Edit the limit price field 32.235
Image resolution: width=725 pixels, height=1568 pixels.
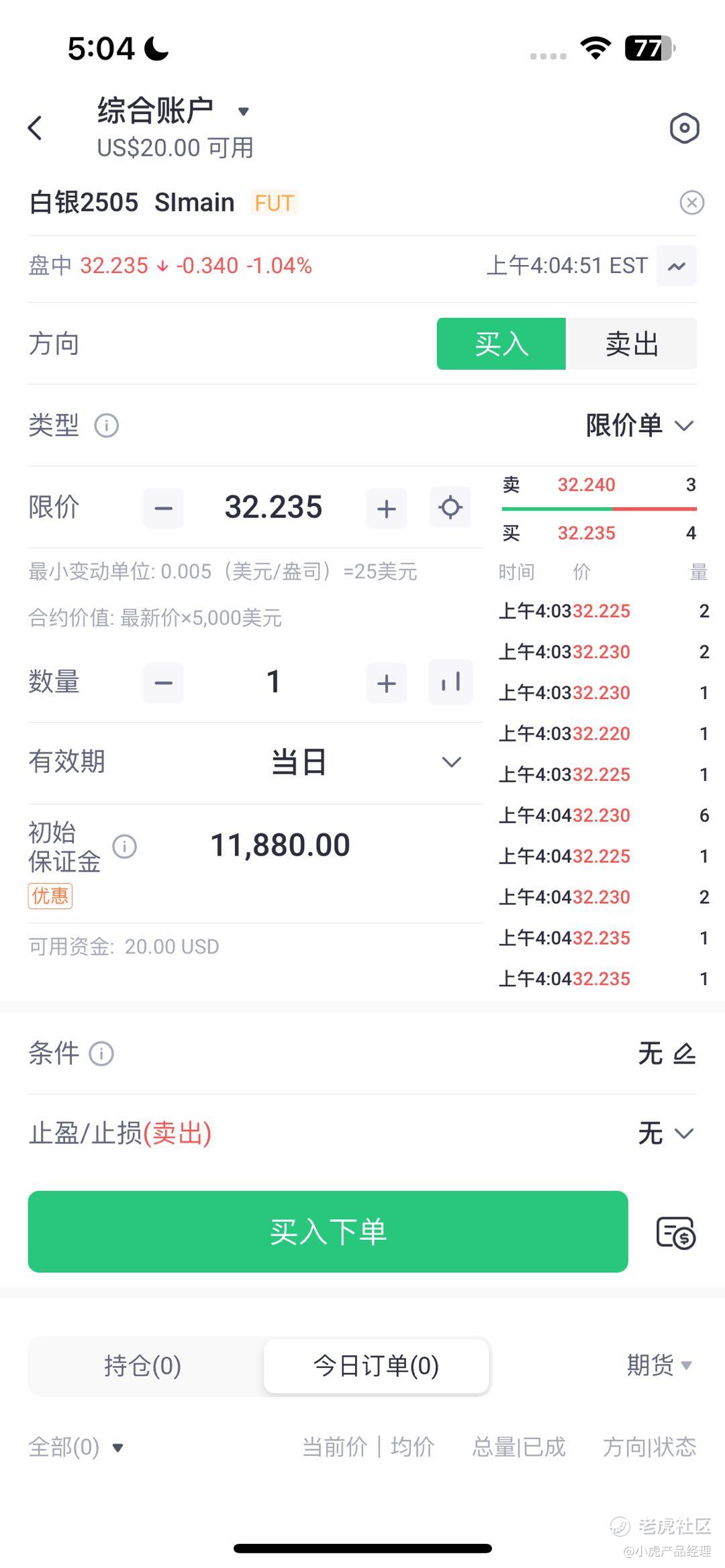(273, 507)
